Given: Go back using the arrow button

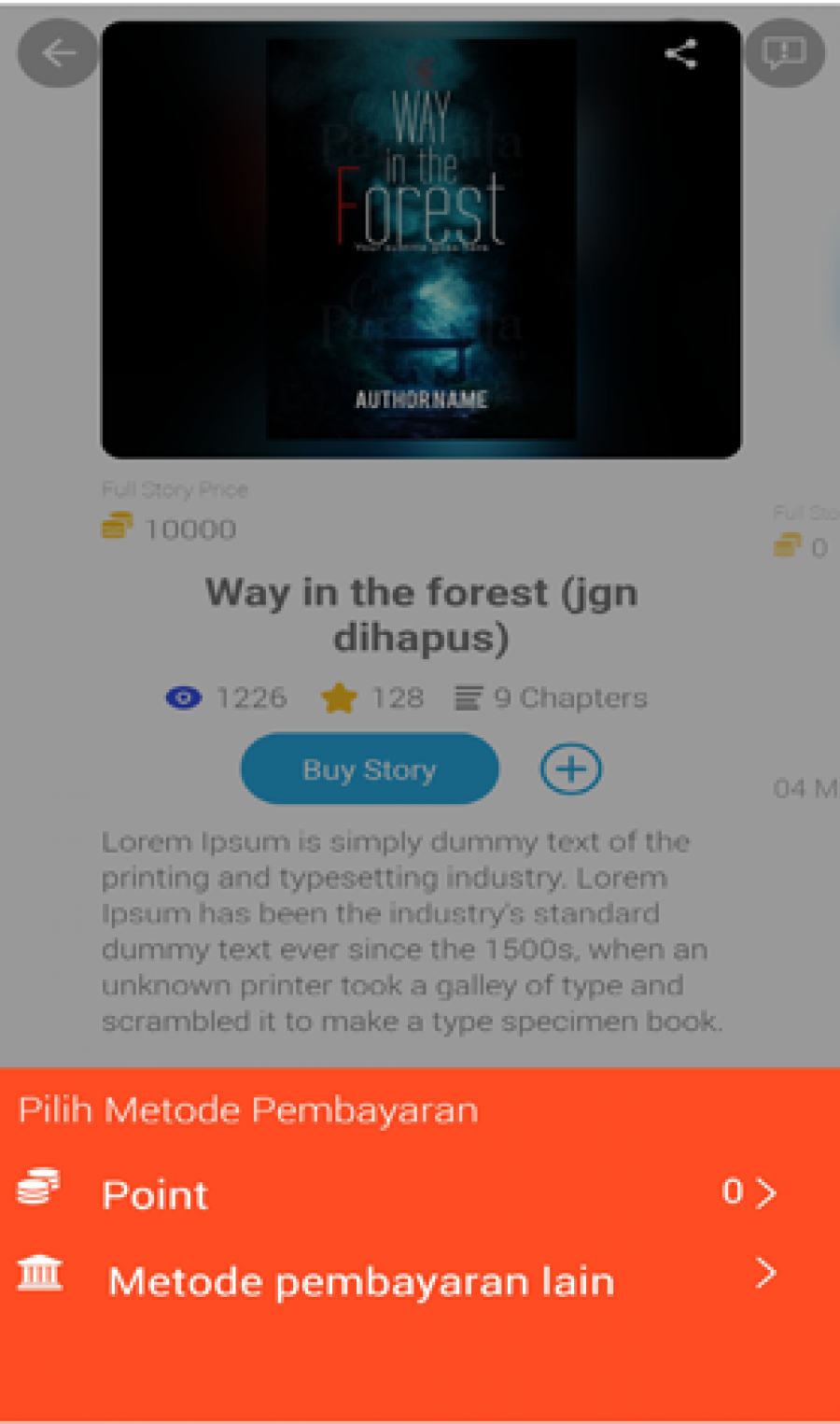Looking at the screenshot, I should pos(58,53).
